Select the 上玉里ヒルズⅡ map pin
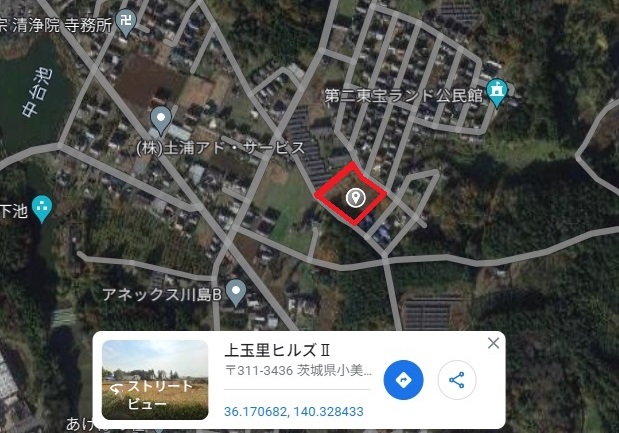The width and height of the screenshot is (619, 433). (x=354, y=197)
